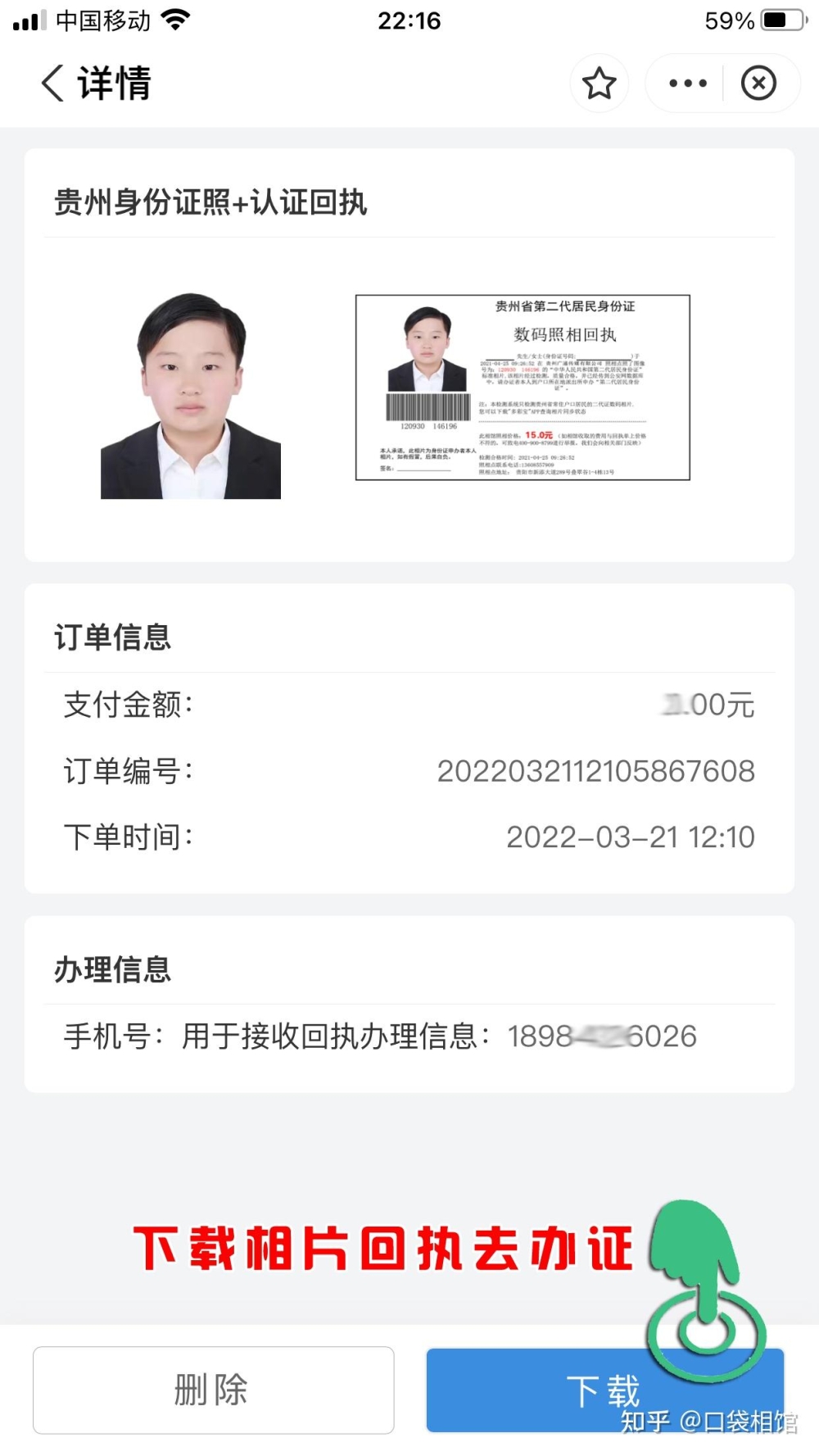Viewport: 819px width, 1456px height.
Task: Tap 删除 to delete this order
Action: click(213, 1390)
